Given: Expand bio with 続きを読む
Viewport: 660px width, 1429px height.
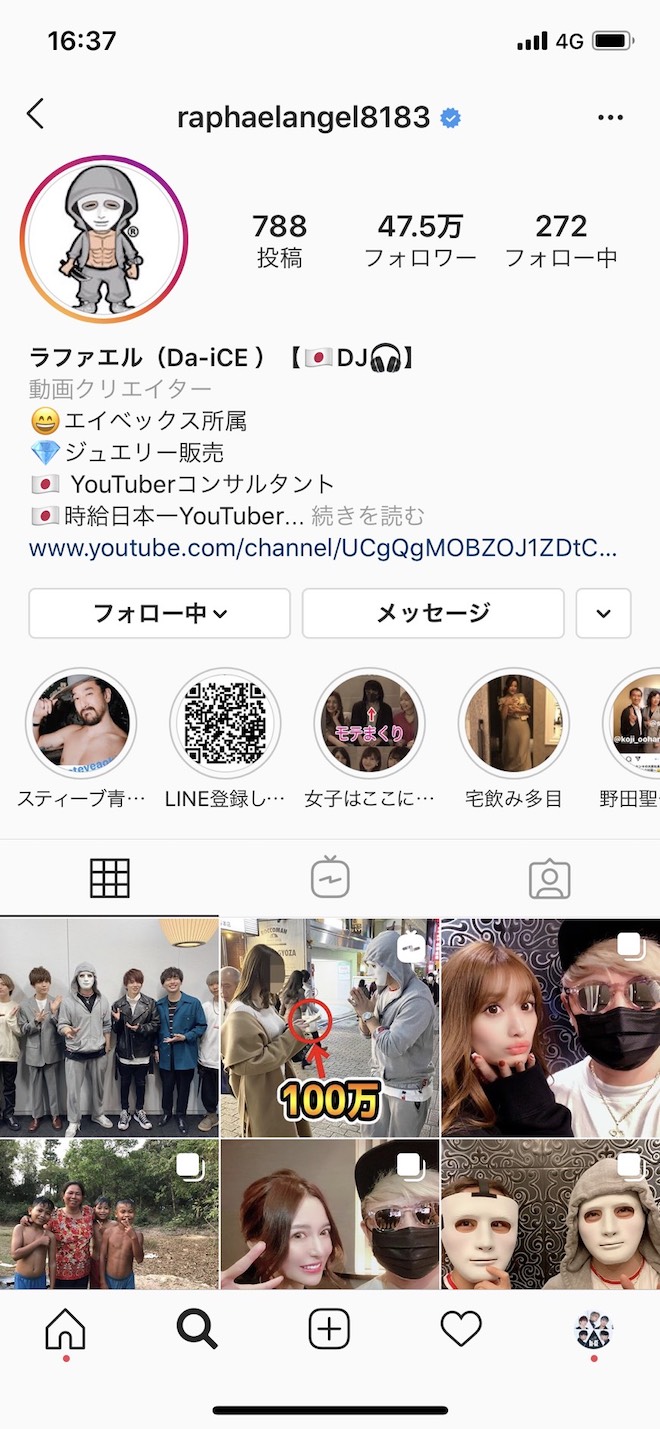Looking at the screenshot, I should click(x=368, y=516).
